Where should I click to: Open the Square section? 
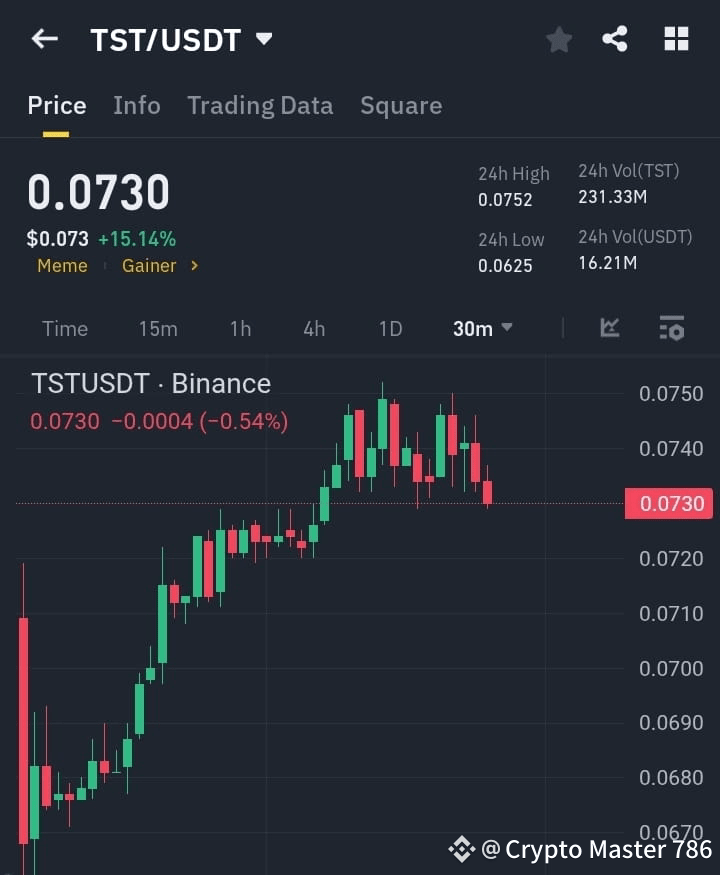point(400,105)
